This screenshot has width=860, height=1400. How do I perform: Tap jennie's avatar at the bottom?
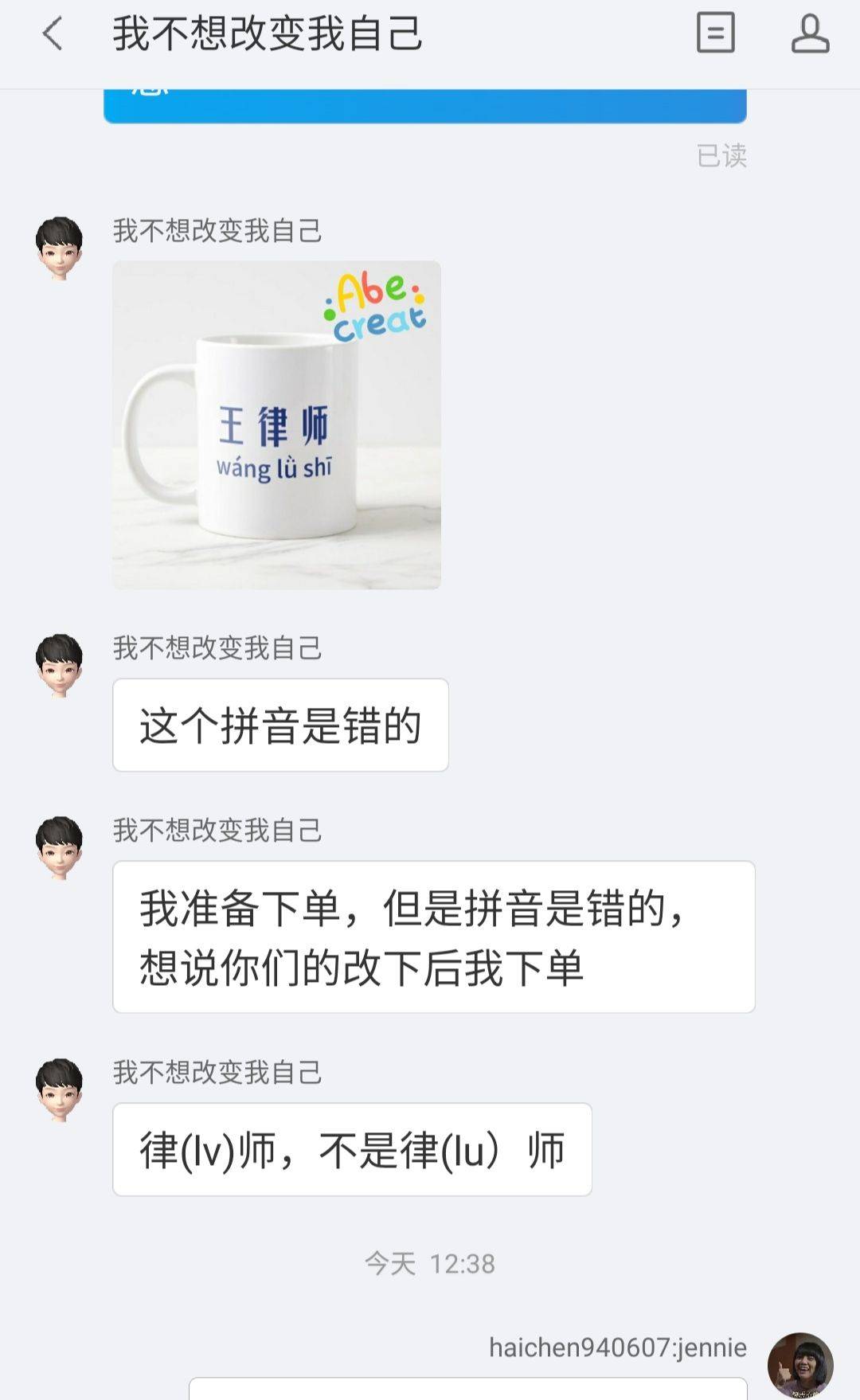[799, 1363]
